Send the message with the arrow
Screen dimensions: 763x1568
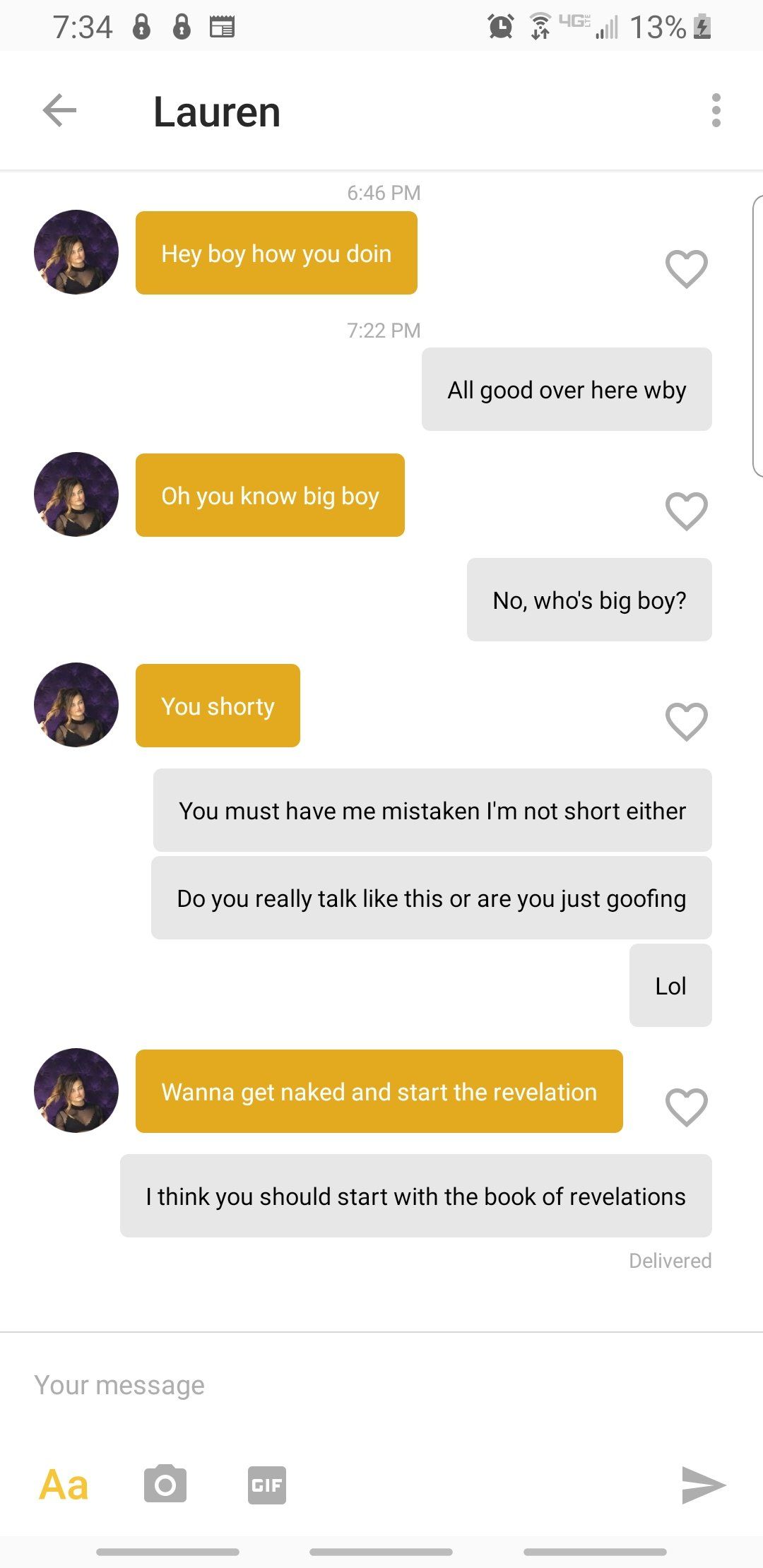tap(703, 1485)
